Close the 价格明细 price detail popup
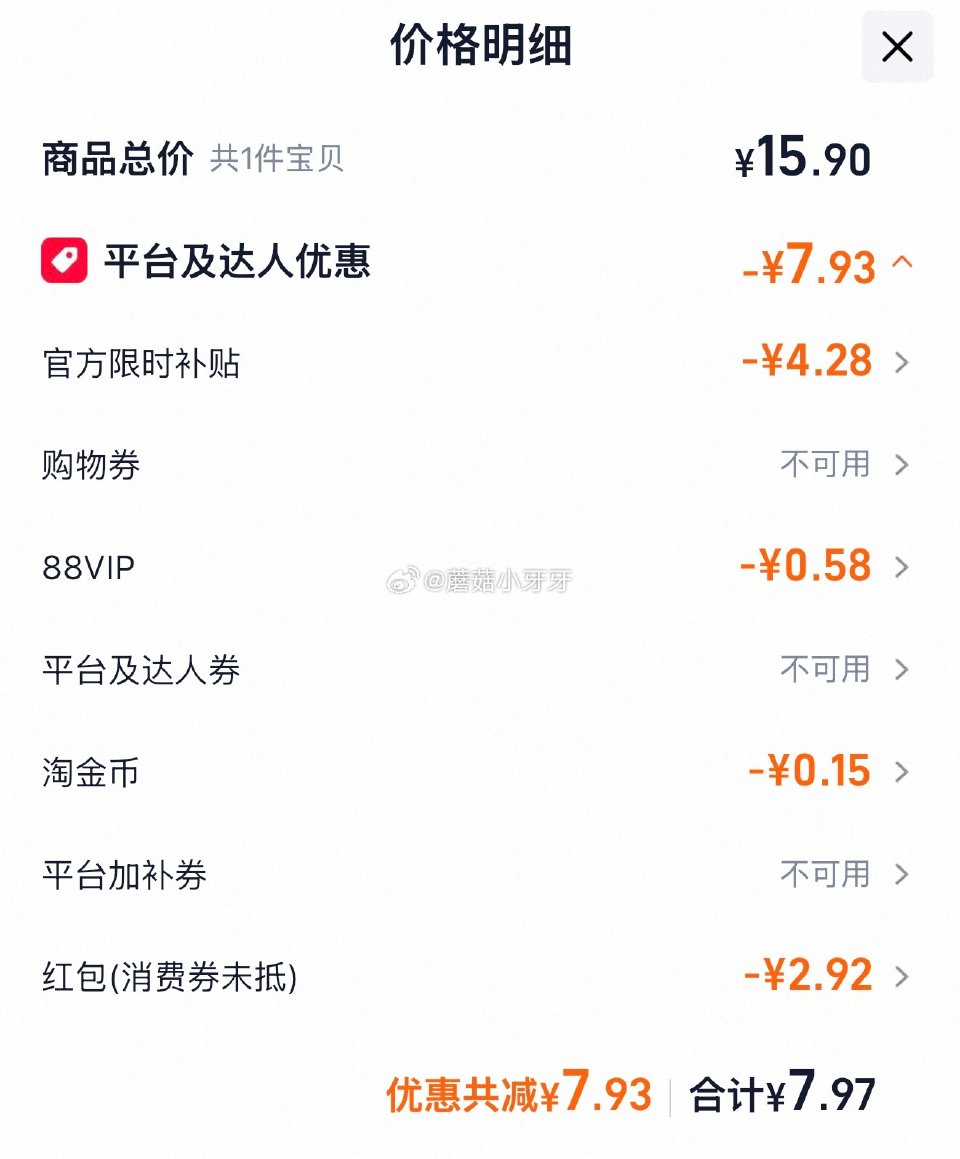The width and height of the screenshot is (960, 1159). [896, 47]
